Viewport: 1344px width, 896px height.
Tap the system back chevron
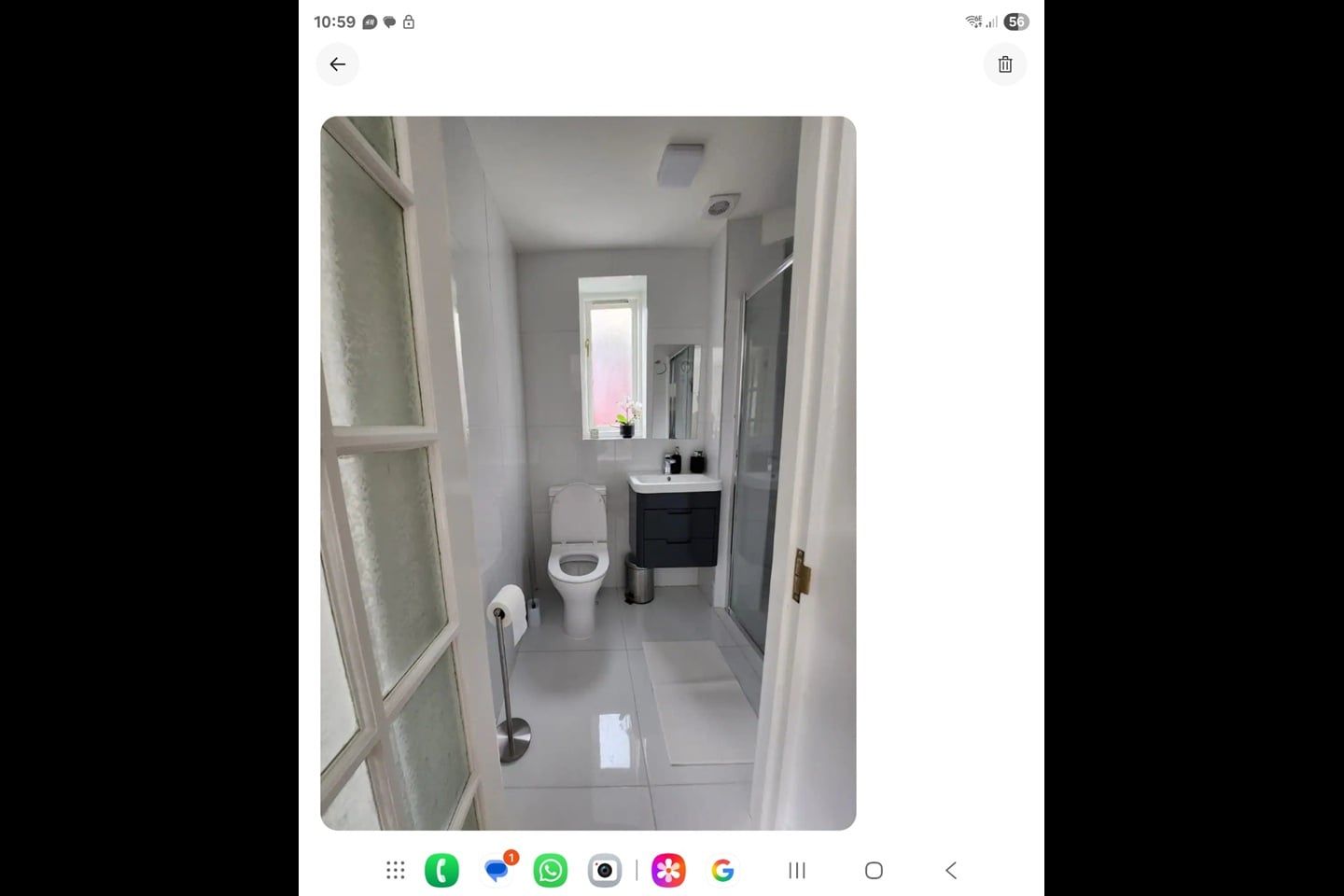951,870
